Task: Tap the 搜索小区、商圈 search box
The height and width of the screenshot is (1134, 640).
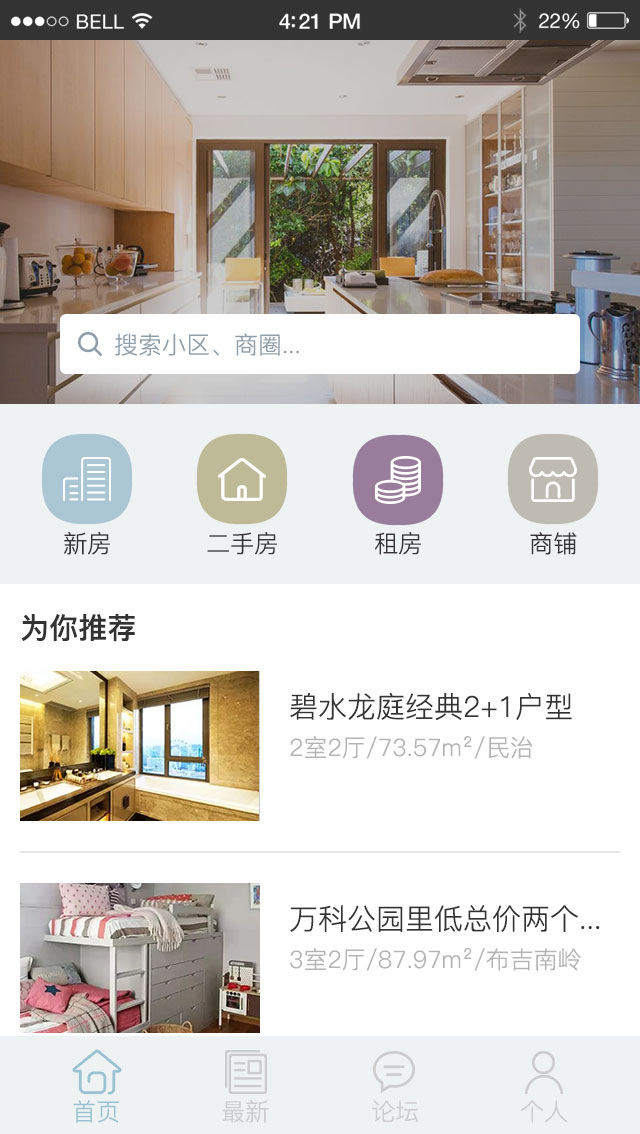Action: 320,345
